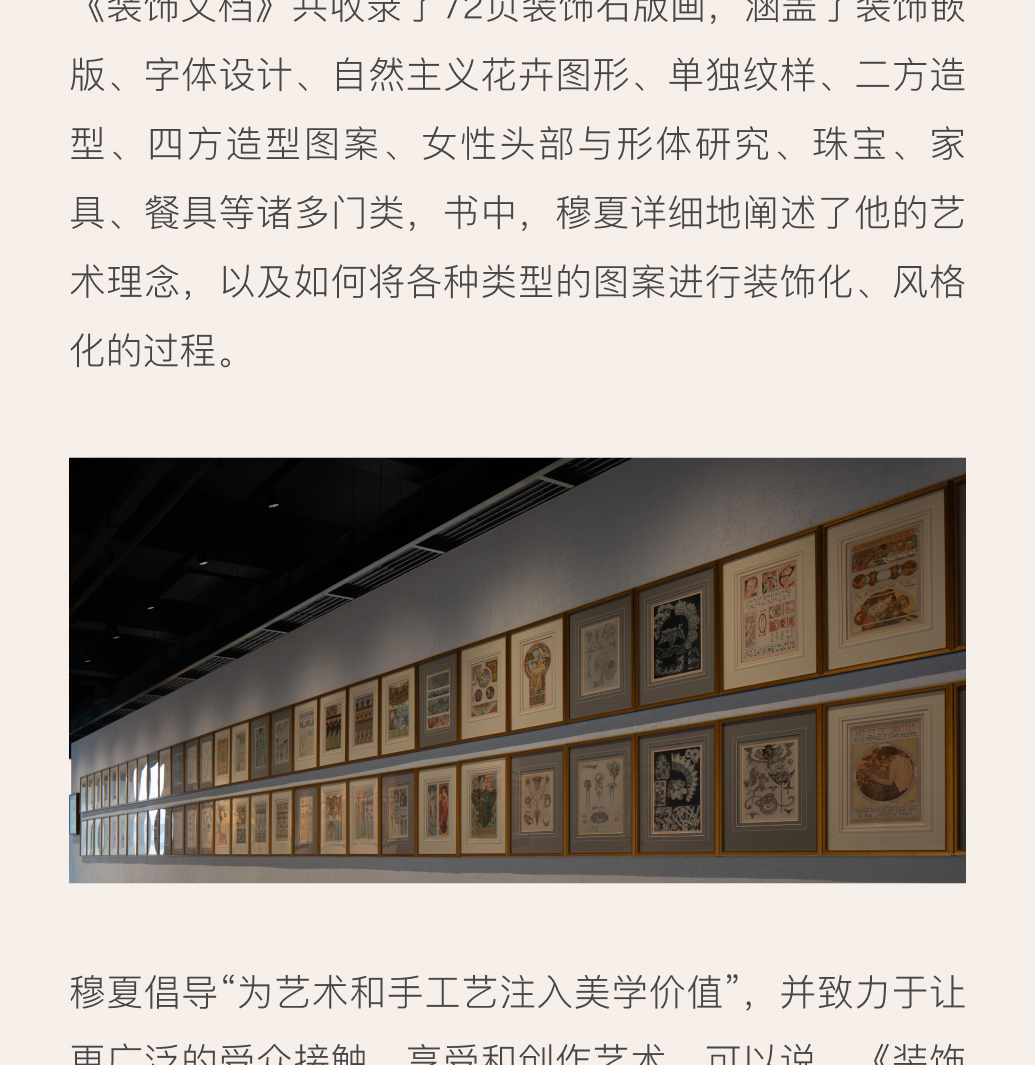Open the gallery wall photo in full view
Screen dimensions: 1035x1065
coord(517,670)
